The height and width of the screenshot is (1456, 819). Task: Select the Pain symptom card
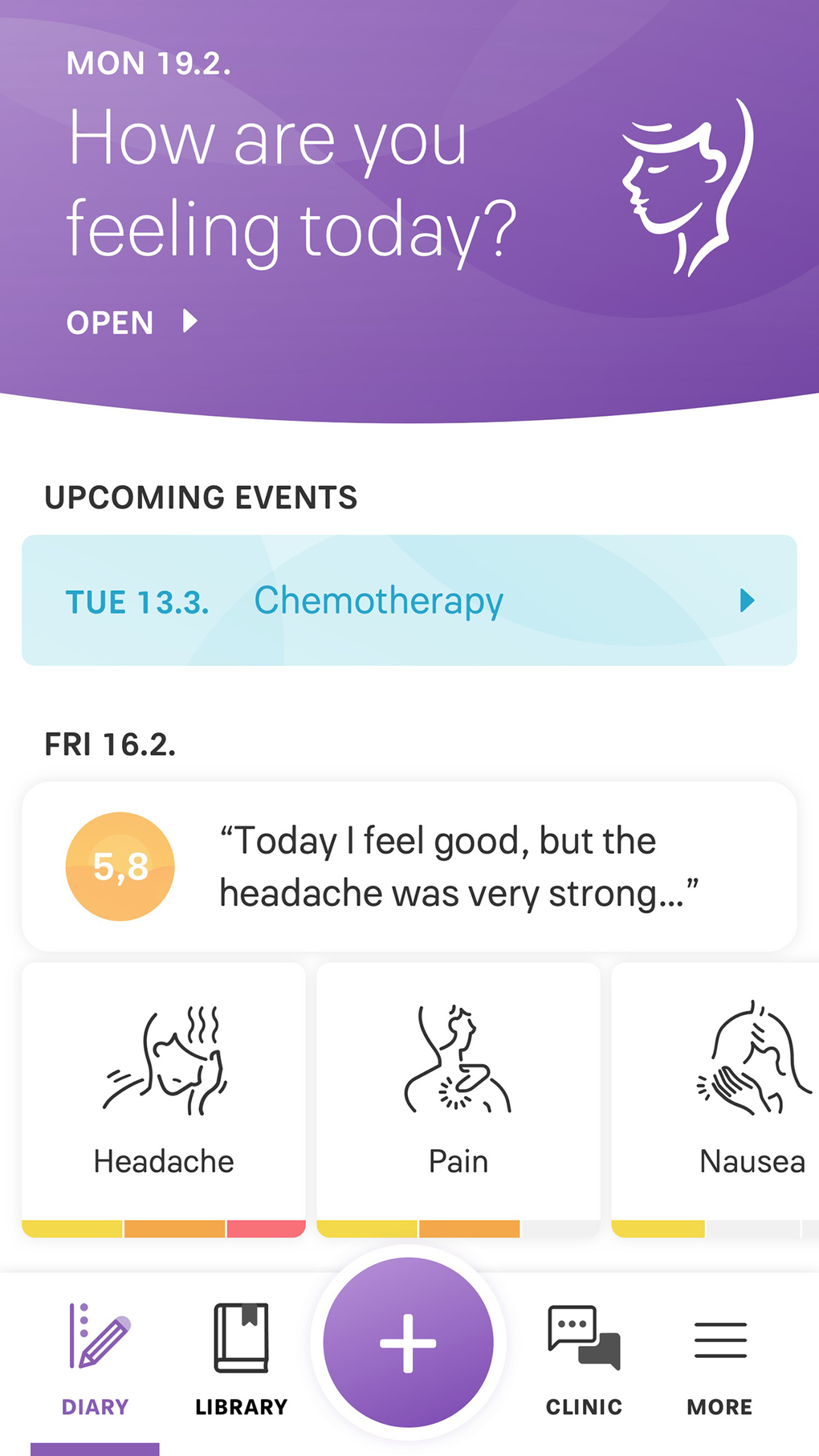[x=458, y=1100]
